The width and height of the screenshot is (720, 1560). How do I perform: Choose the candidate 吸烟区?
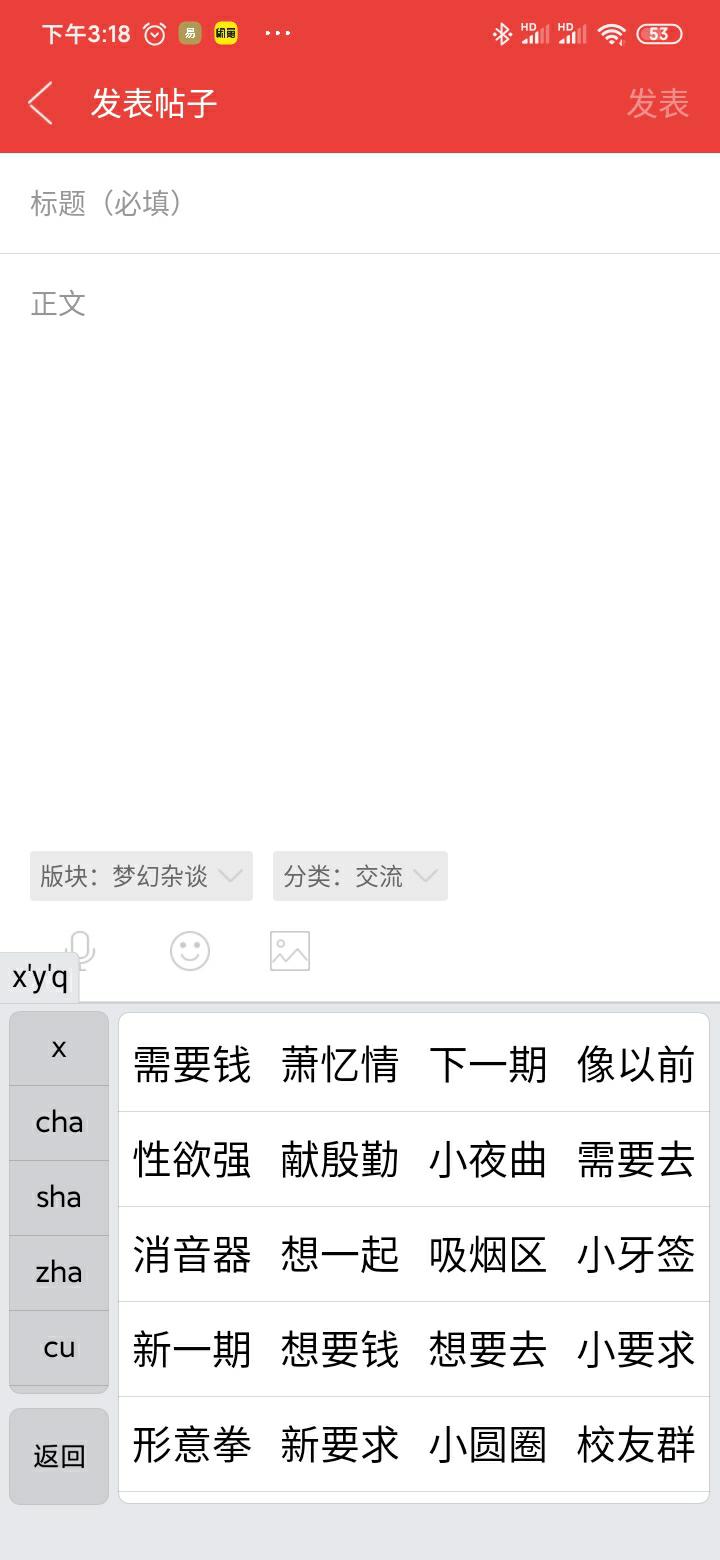point(488,1255)
